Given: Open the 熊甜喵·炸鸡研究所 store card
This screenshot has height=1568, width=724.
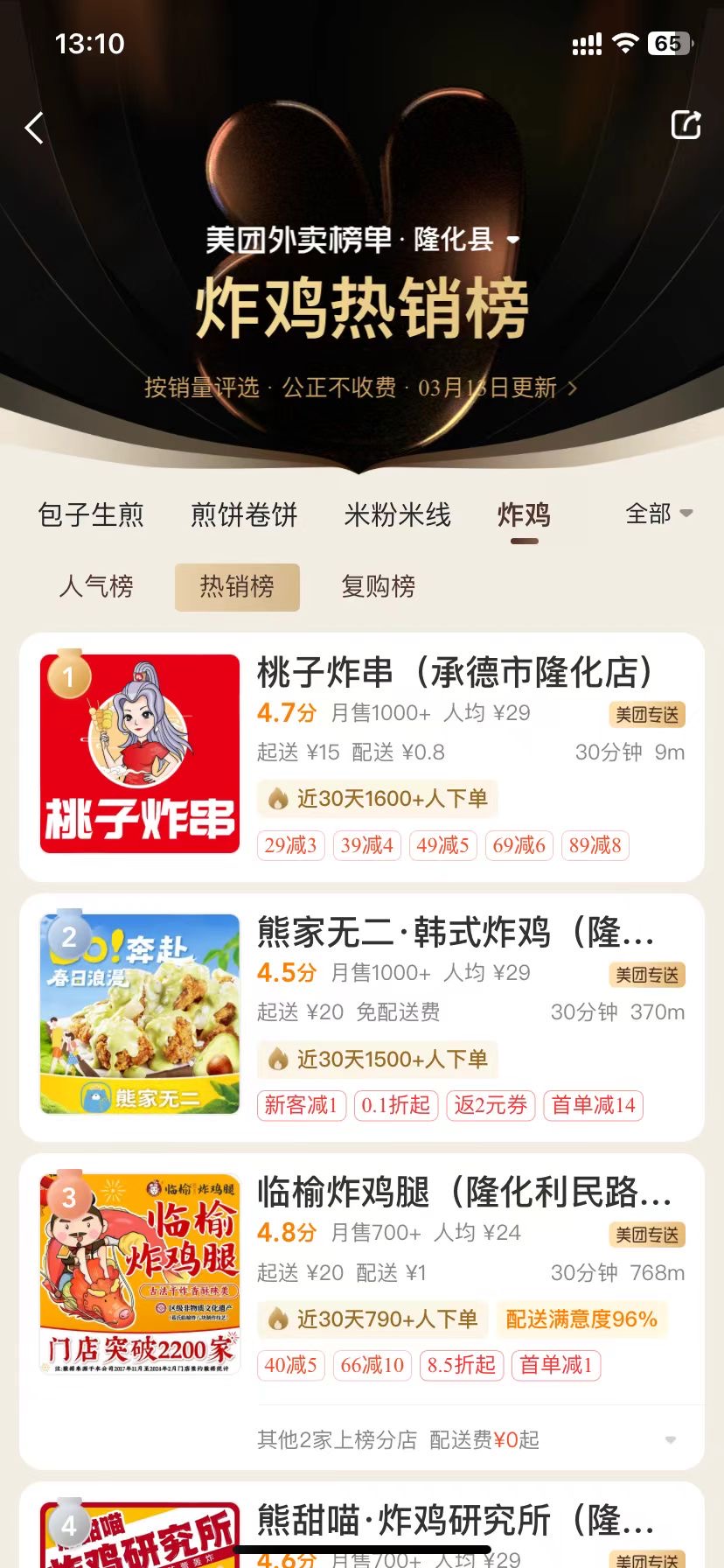Looking at the screenshot, I should pos(455,1520).
